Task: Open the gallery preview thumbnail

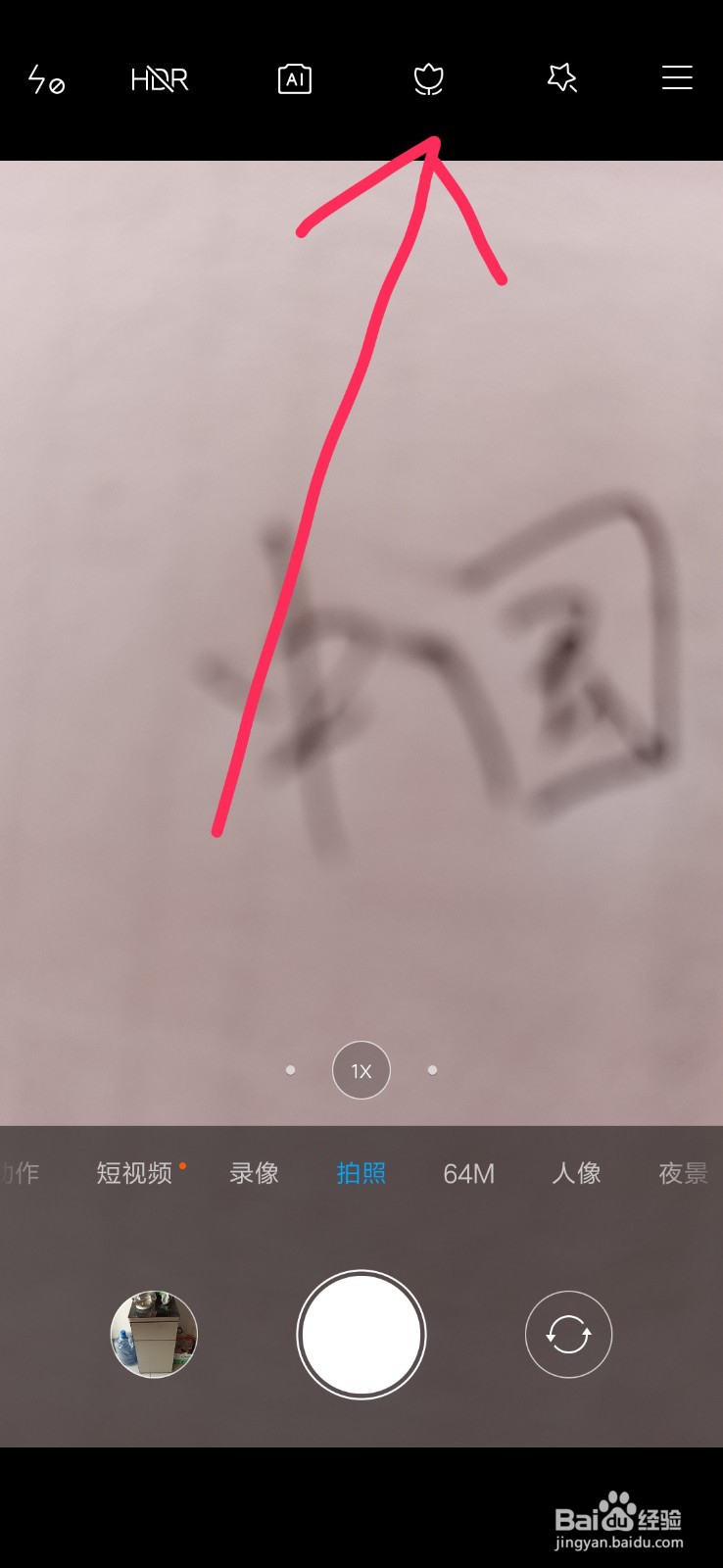Action: pos(154,1334)
